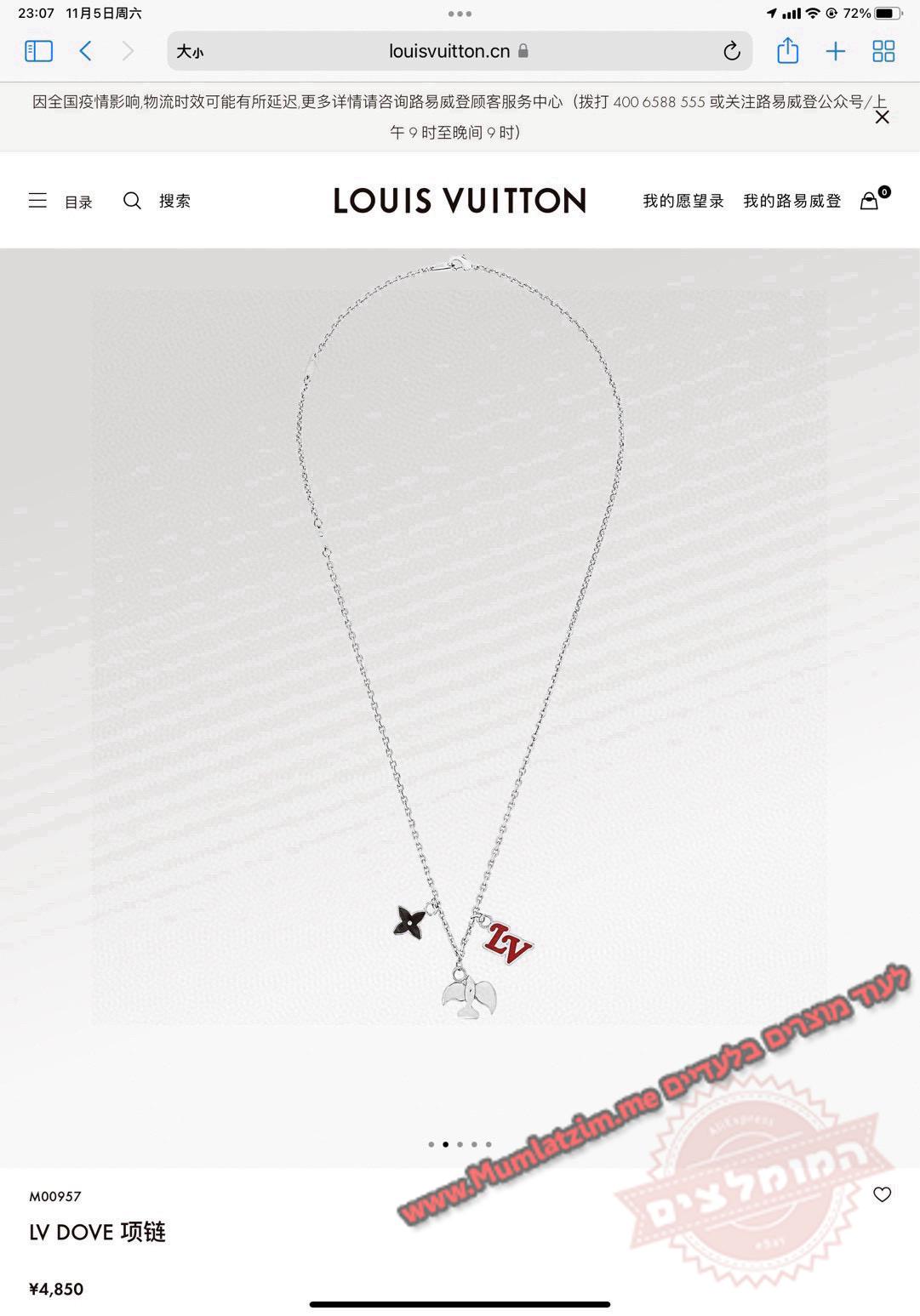Dismiss the logistics delay notice banner
This screenshot has width=920, height=1316.
882,117
